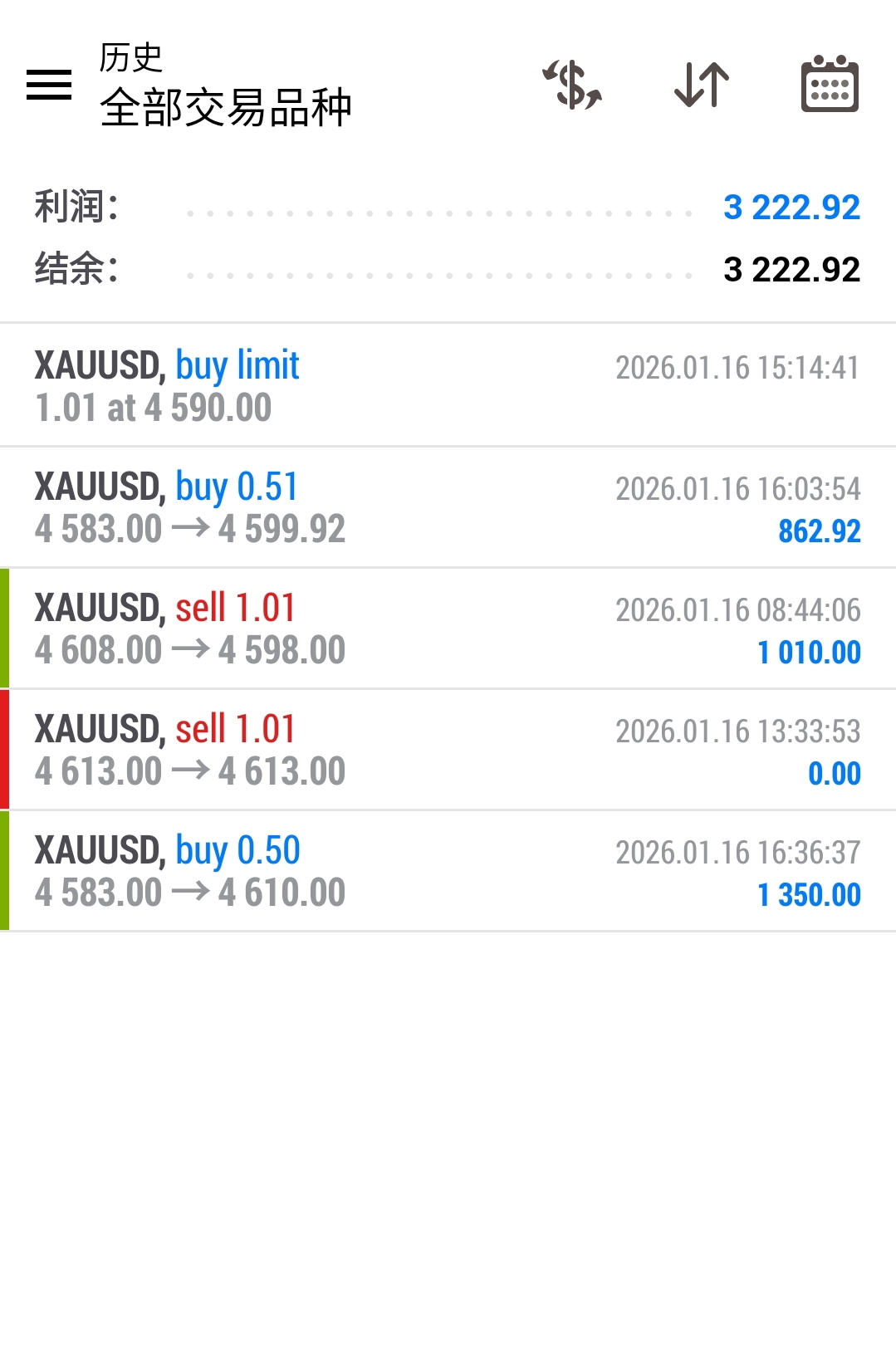Expand the XAUUSD buy limit order

(448, 385)
